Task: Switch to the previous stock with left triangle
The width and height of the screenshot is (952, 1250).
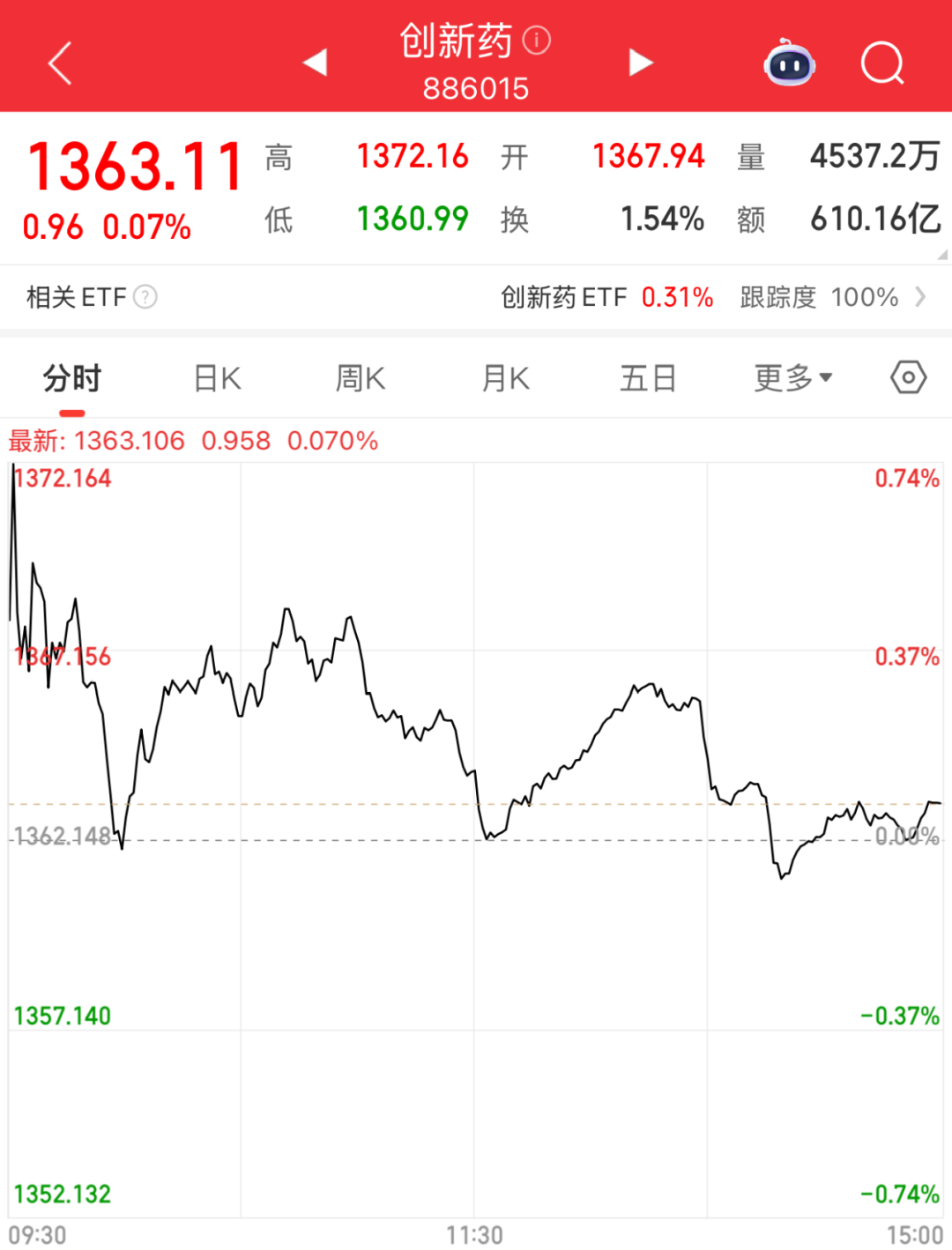Action: click(x=315, y=63)
